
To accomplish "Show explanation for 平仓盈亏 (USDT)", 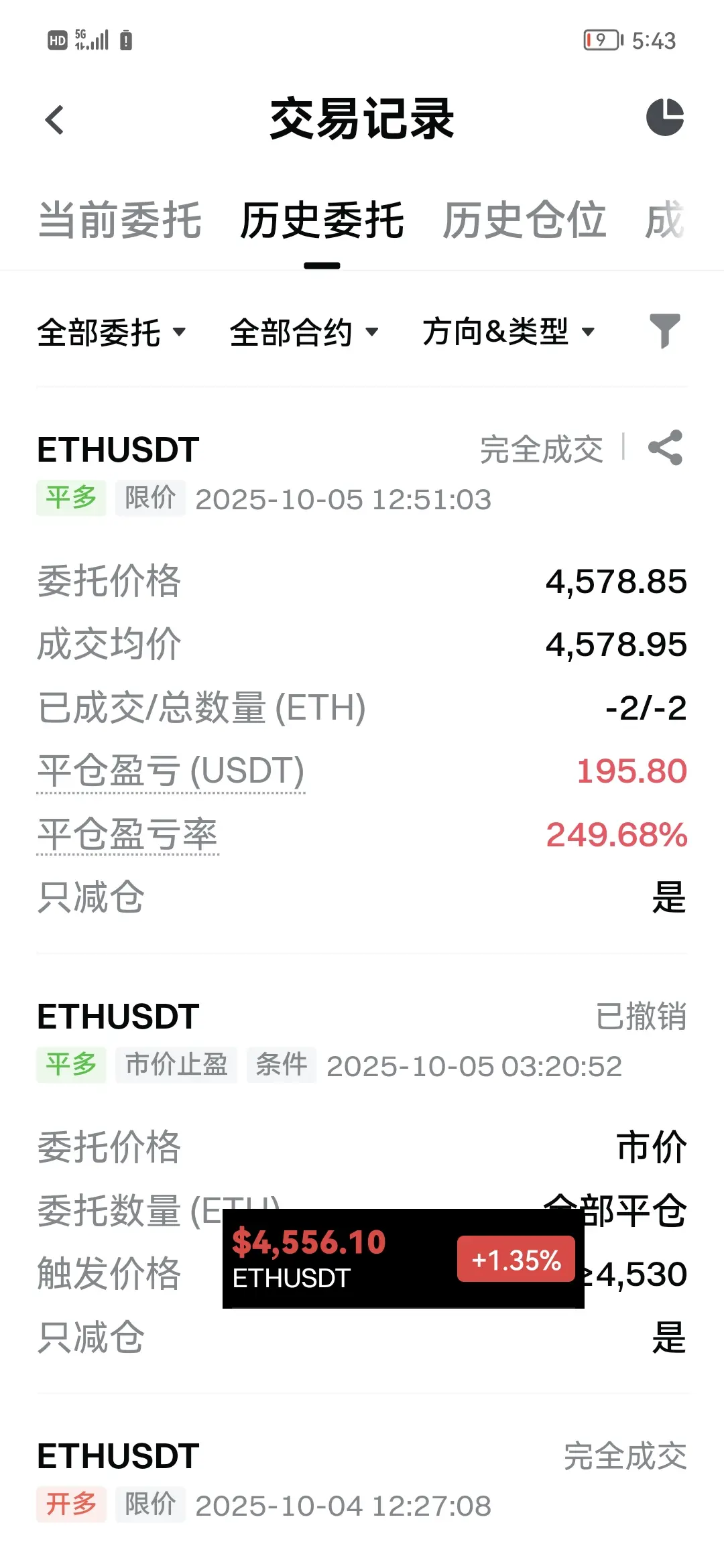I will click(x=171, y=771).
